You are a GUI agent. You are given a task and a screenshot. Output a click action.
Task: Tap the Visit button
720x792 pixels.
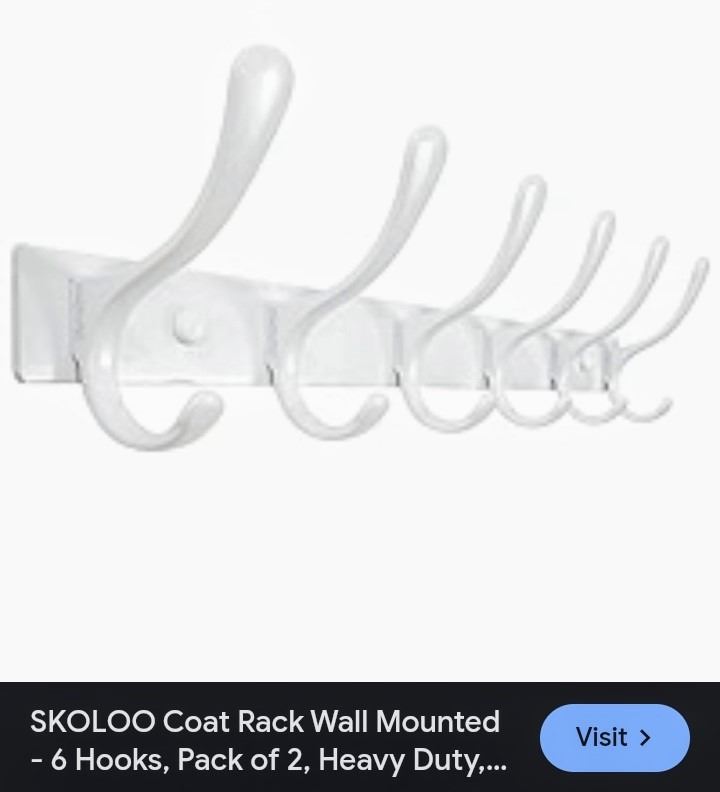(614, 738)
